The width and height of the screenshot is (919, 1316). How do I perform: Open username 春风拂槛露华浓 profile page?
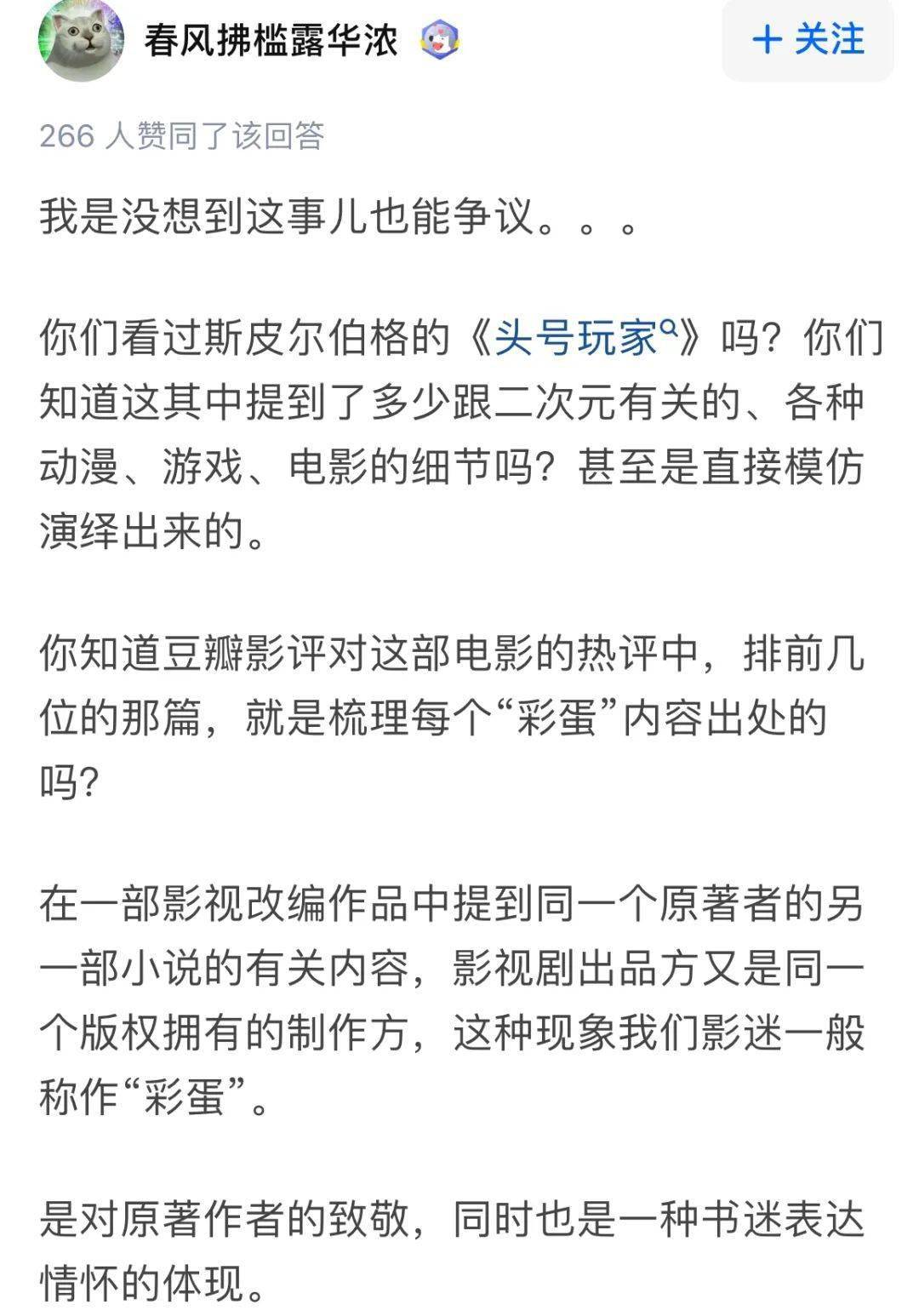tap(271, 40)
